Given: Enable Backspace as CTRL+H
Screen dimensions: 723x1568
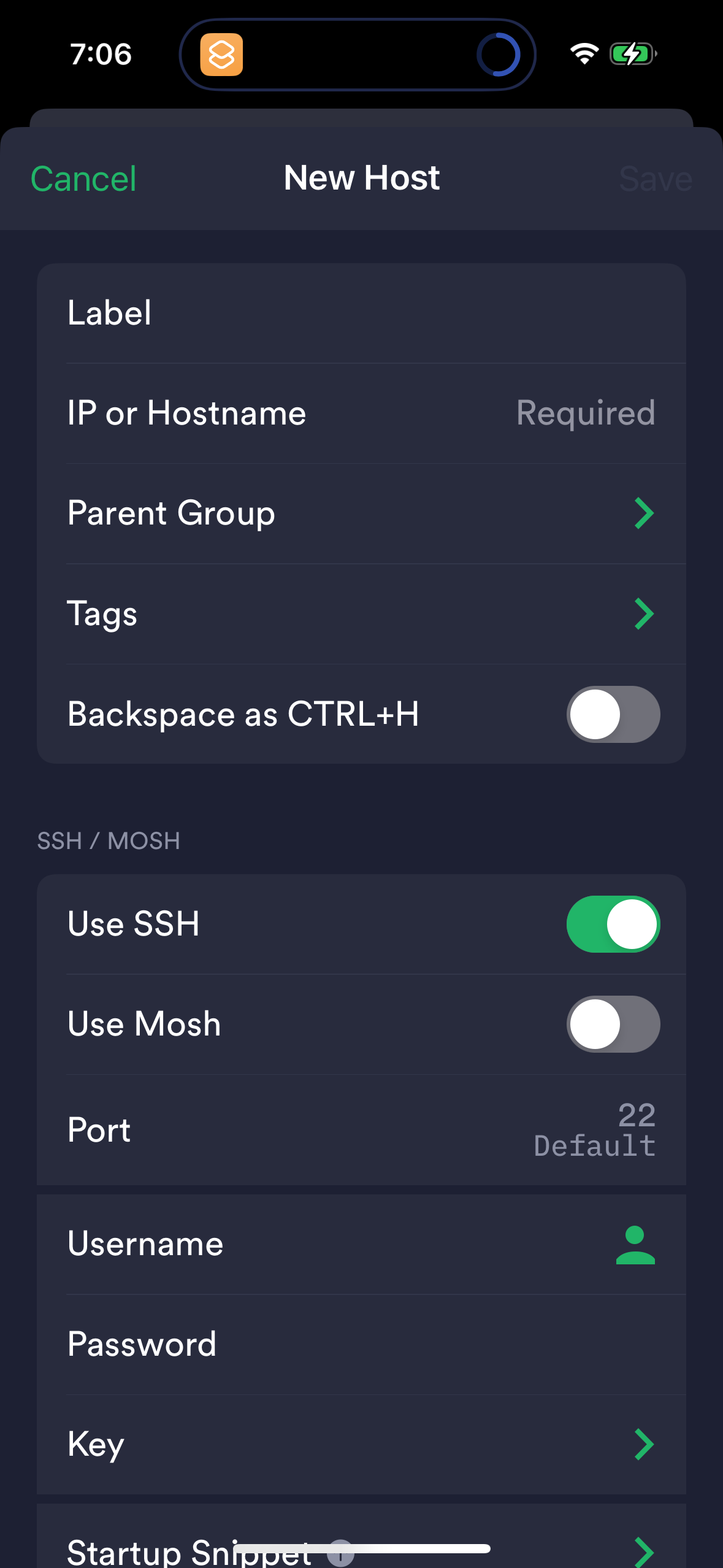Looking at the screenshot, I should [612, 714].
